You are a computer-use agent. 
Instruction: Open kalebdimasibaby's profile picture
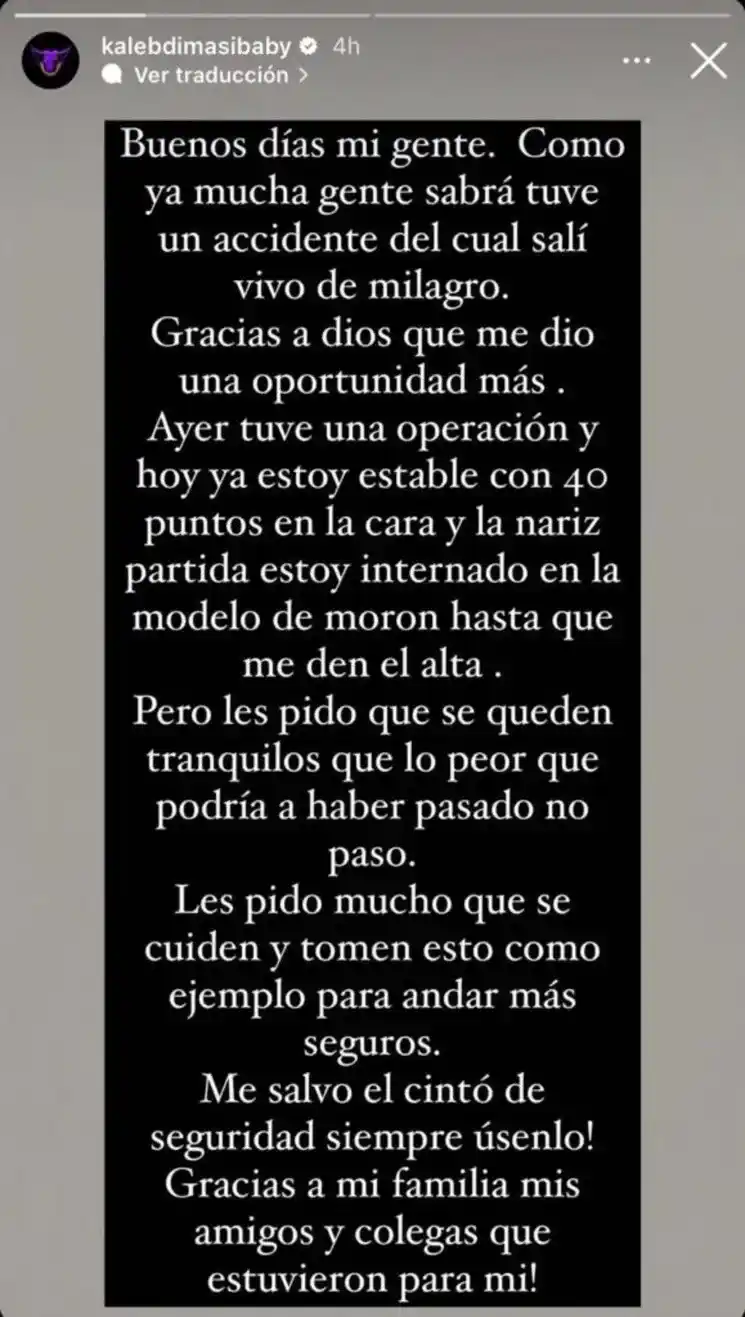pyautogui.click(x=50, y=61)
